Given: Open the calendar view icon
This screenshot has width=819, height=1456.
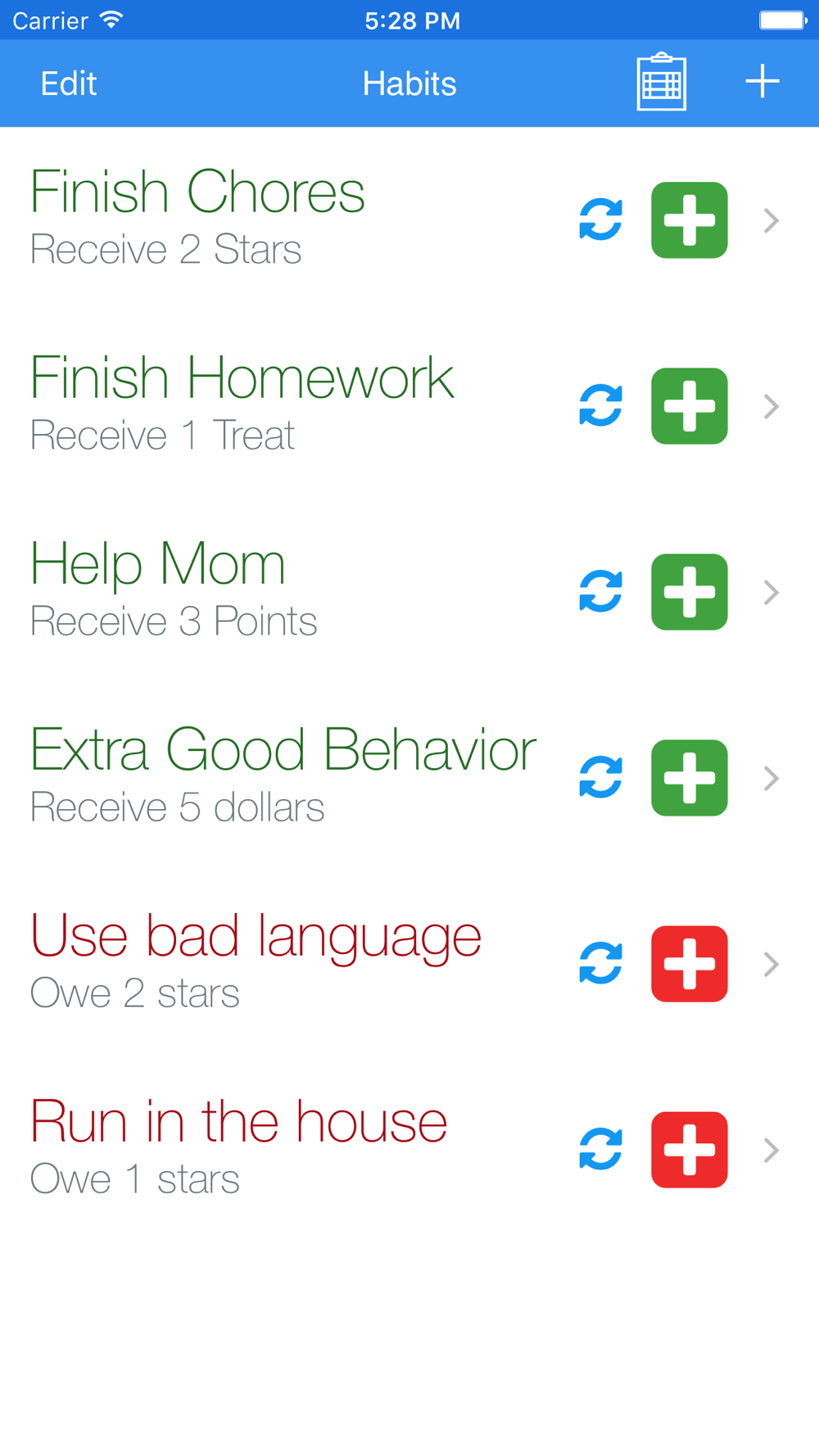Looking at the screenshot, I should click(661, 82).
